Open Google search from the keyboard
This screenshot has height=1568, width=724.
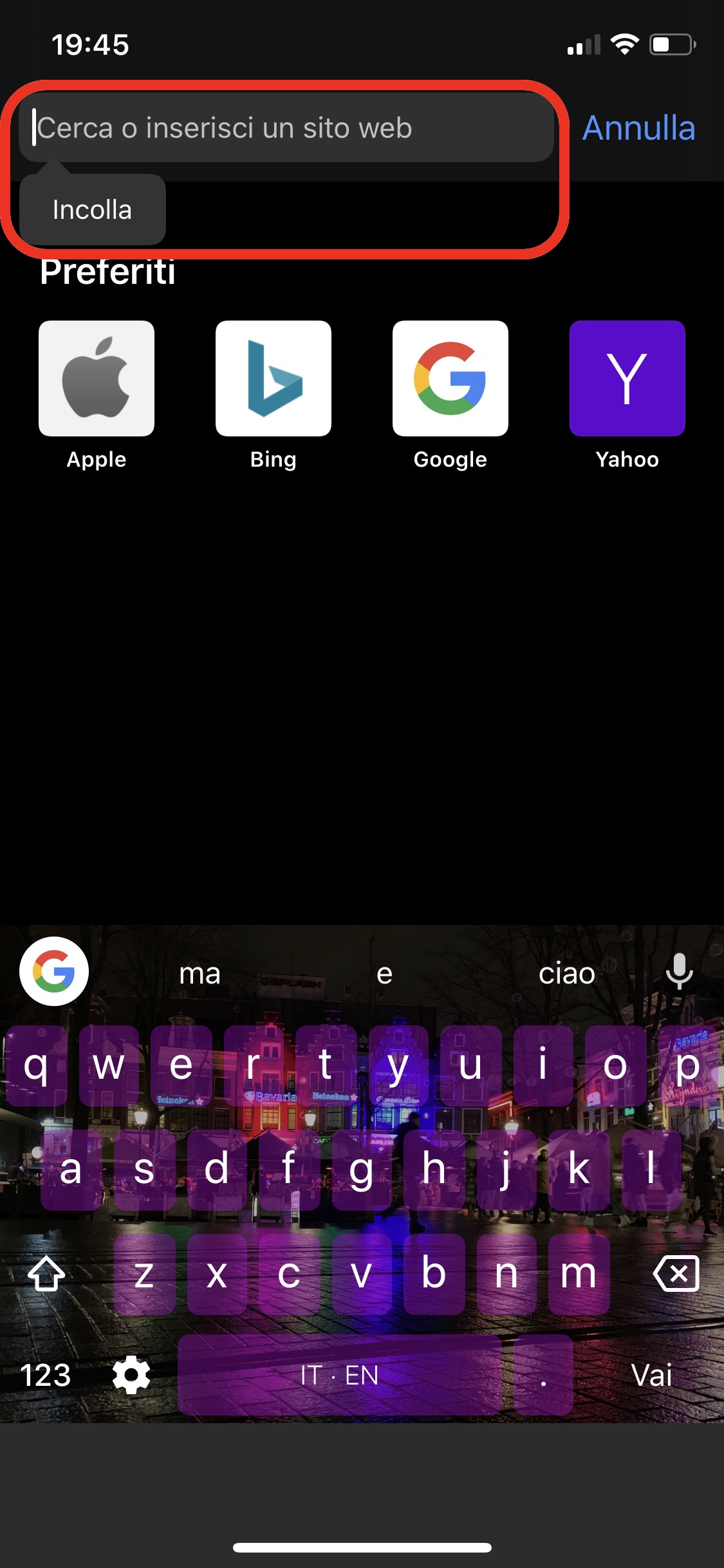click(54, 971)
